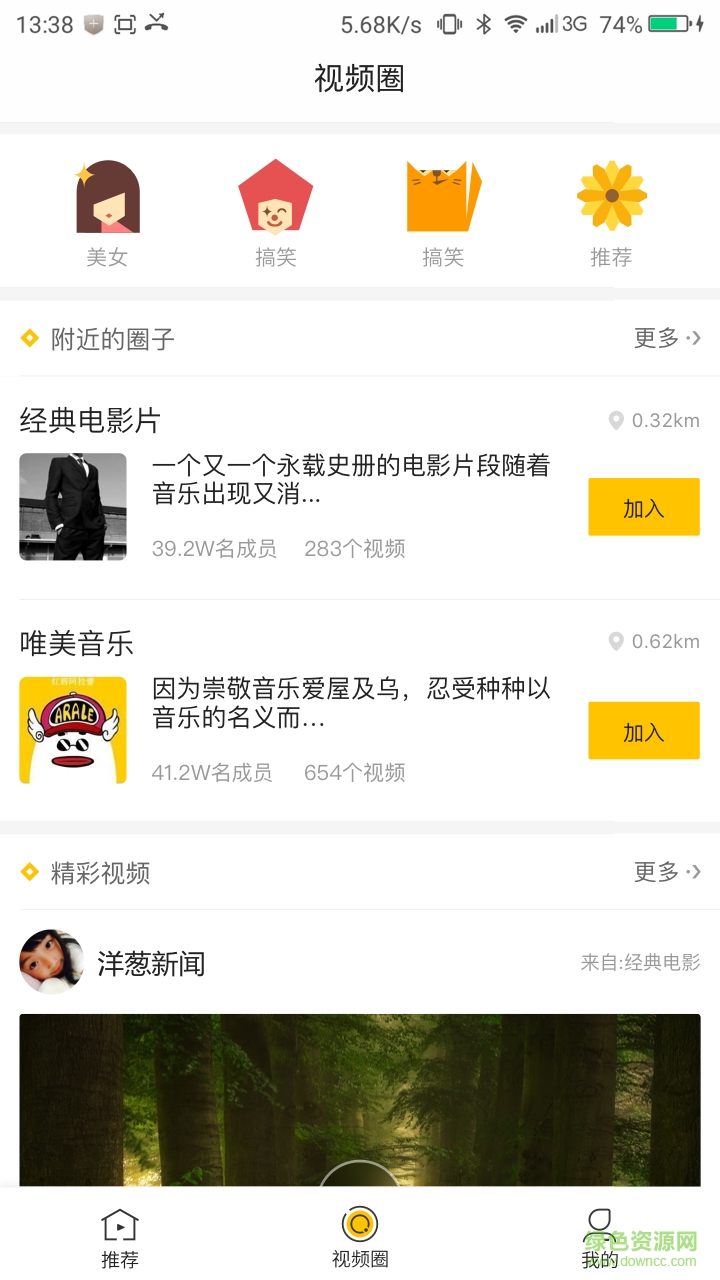The image size is (720, 1280).
Task: Open the source circle 来自:经典电影
Action: point(640,963)
